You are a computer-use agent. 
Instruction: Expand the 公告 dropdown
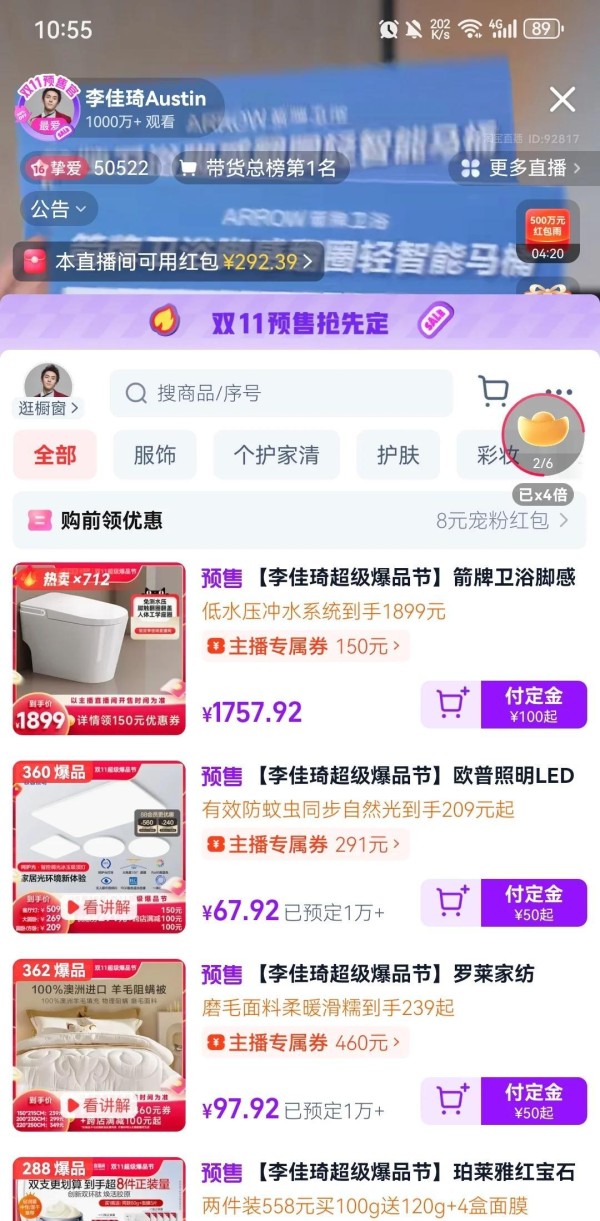click(x=59, y=209)
